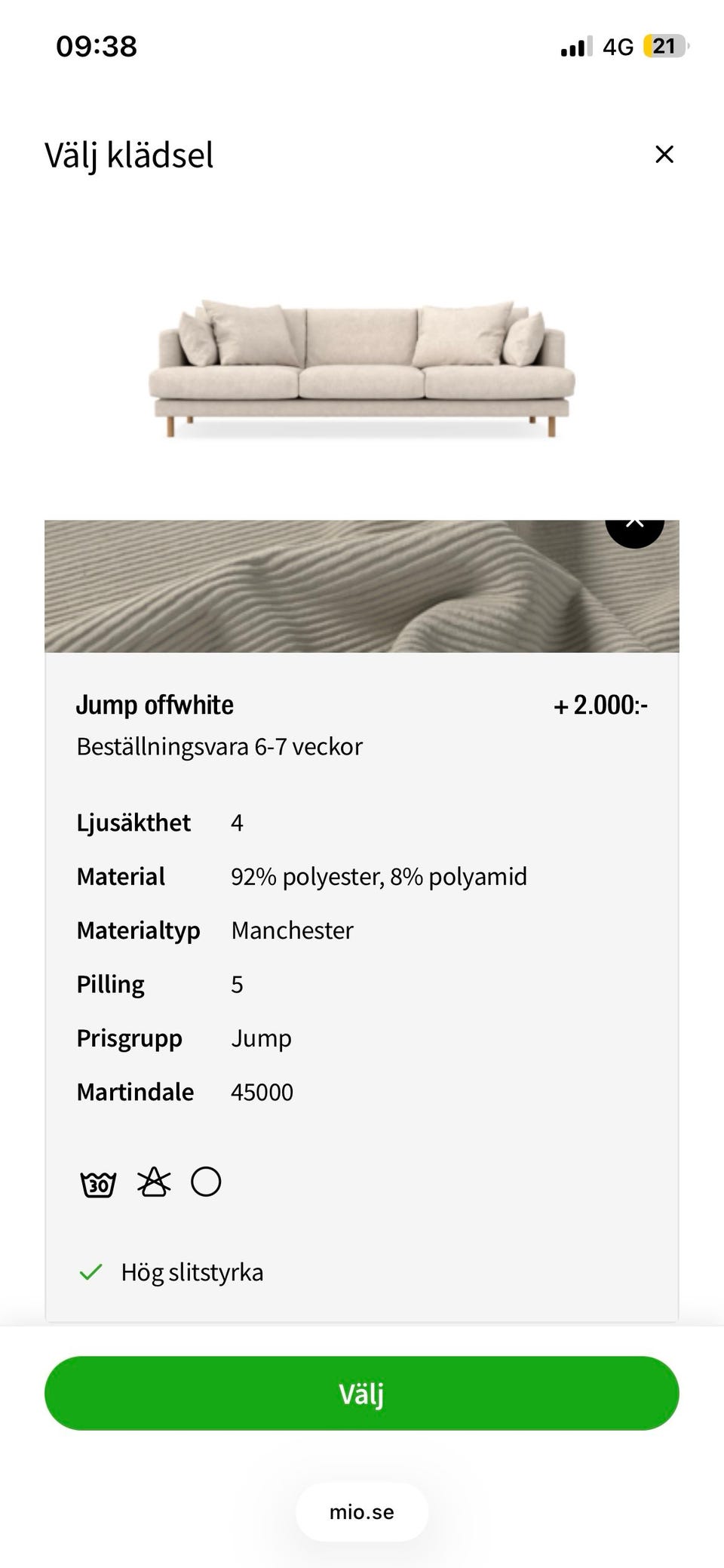Tap the Beställningsvara 6-7 veckor availability row

219,746
